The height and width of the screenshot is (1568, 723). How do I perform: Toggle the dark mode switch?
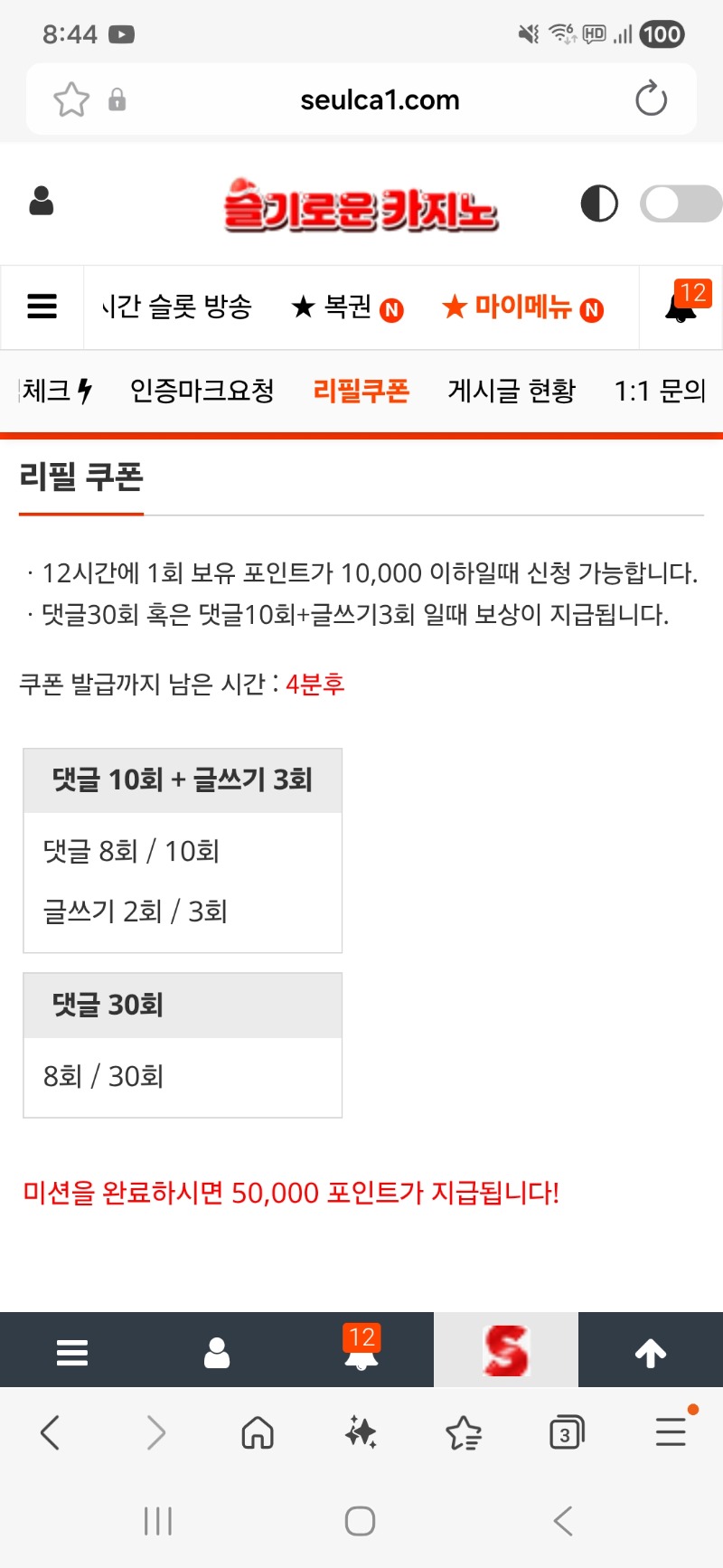[x=679, y=203]
